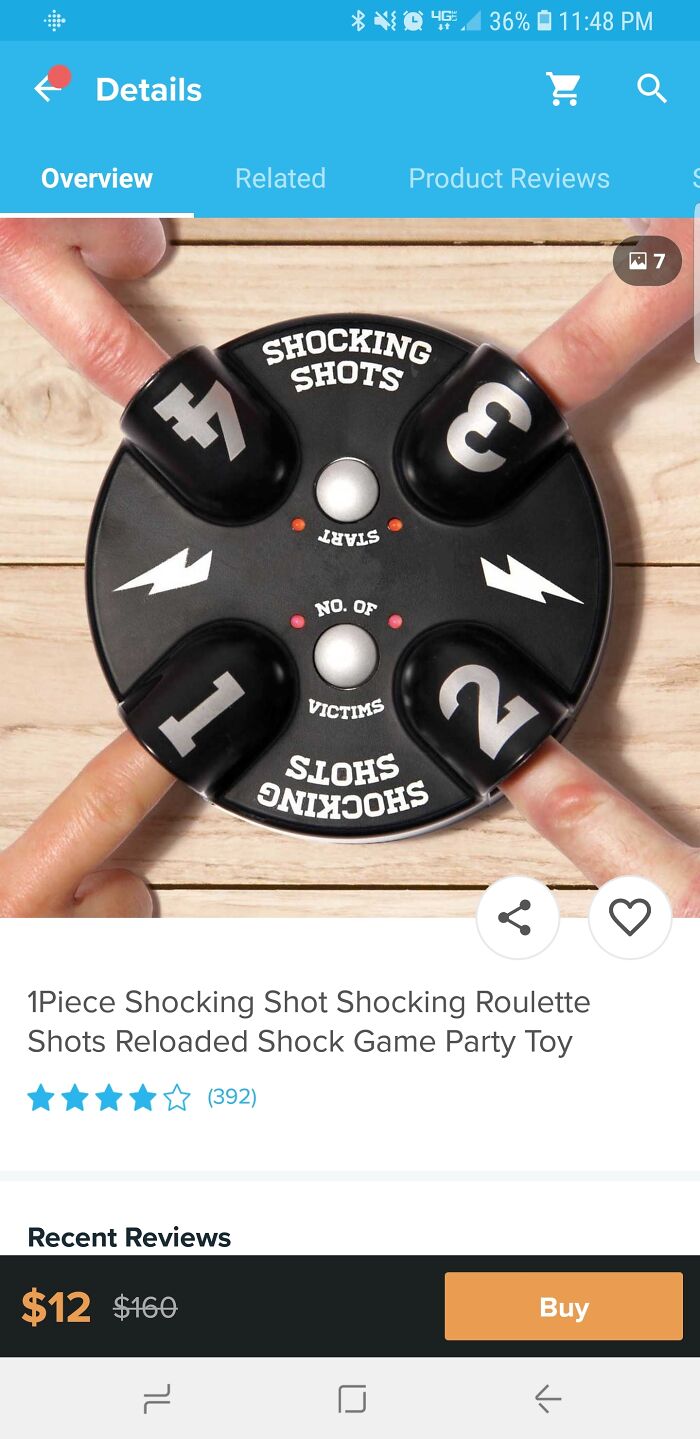Open the Product Reviews tab
The width and height of the screenshot is (700, 1439).
pos(508,178)
